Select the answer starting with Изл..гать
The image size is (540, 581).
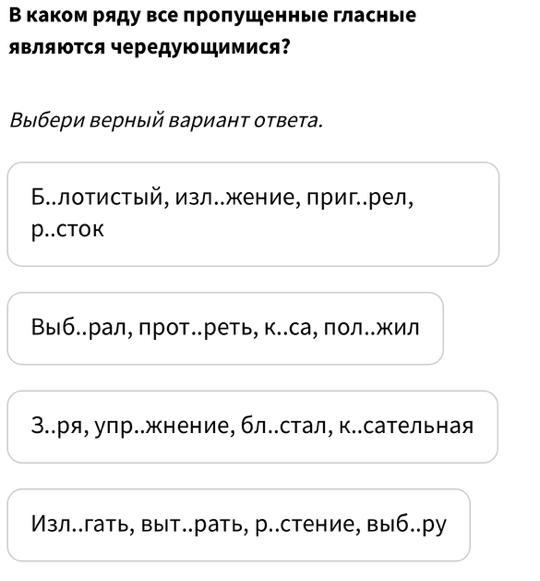(239, 525)
